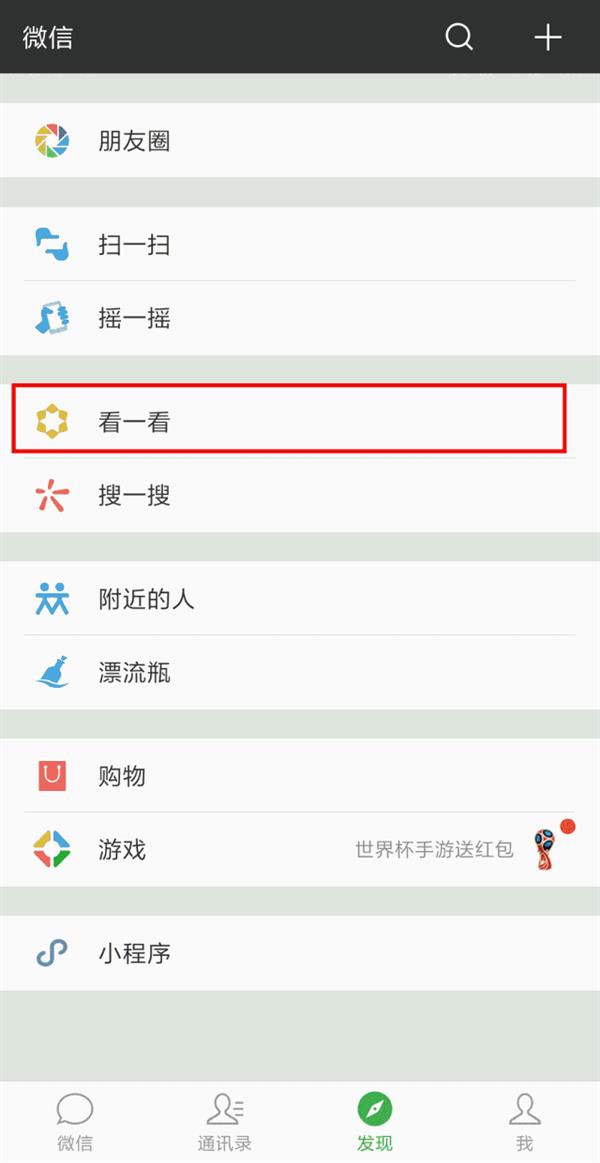Open 朋友圈 Moments

click(x=300, y=141)
